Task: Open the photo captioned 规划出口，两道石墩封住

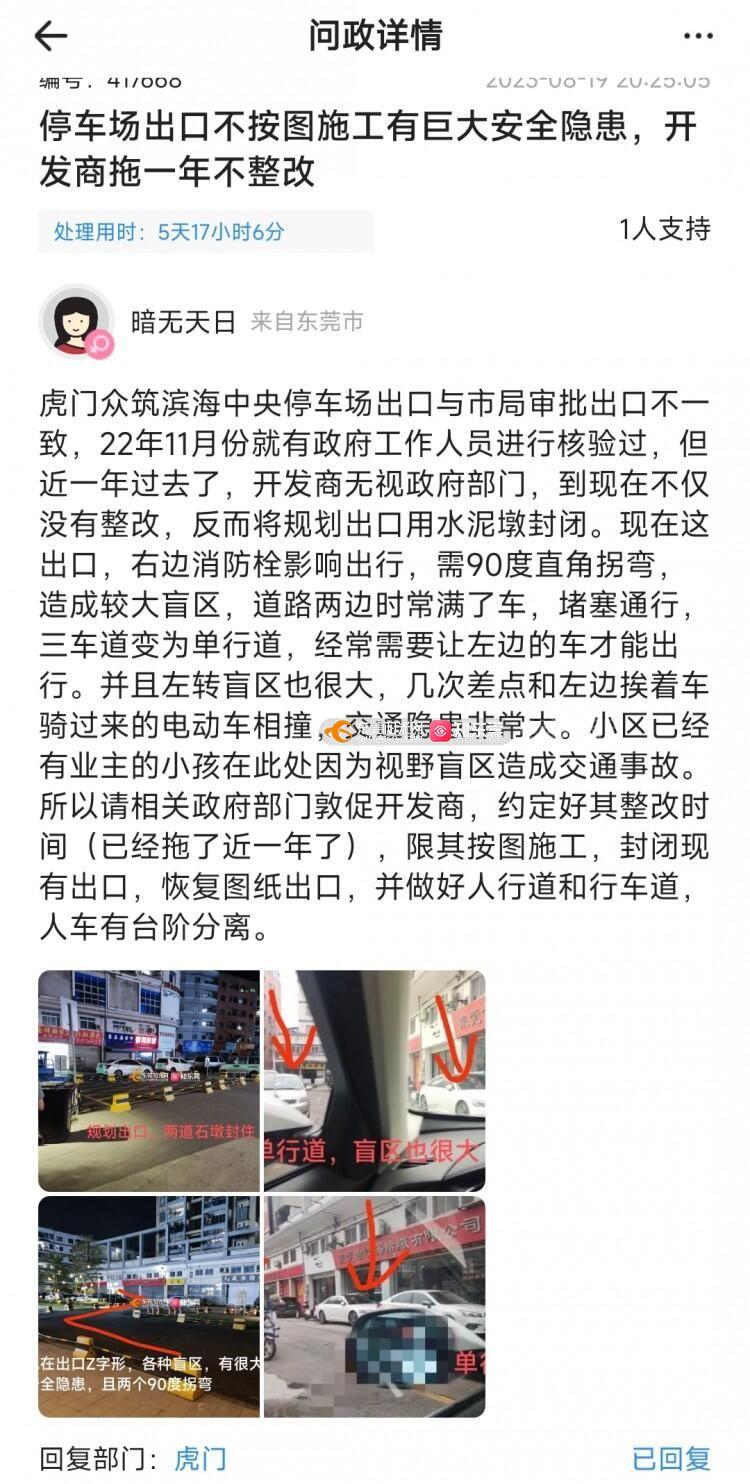Action: (149, 1080)
